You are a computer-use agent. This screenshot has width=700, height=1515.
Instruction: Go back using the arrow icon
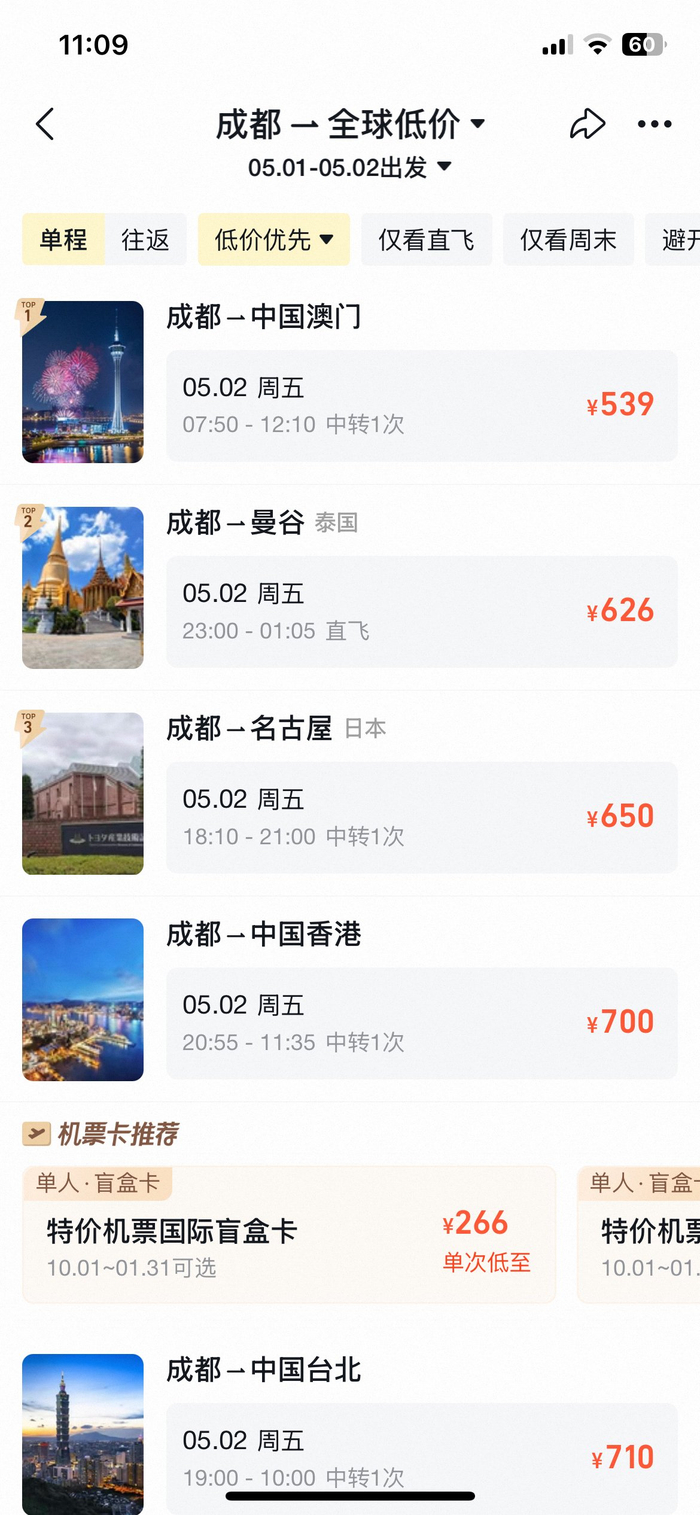tap(45, 125)
